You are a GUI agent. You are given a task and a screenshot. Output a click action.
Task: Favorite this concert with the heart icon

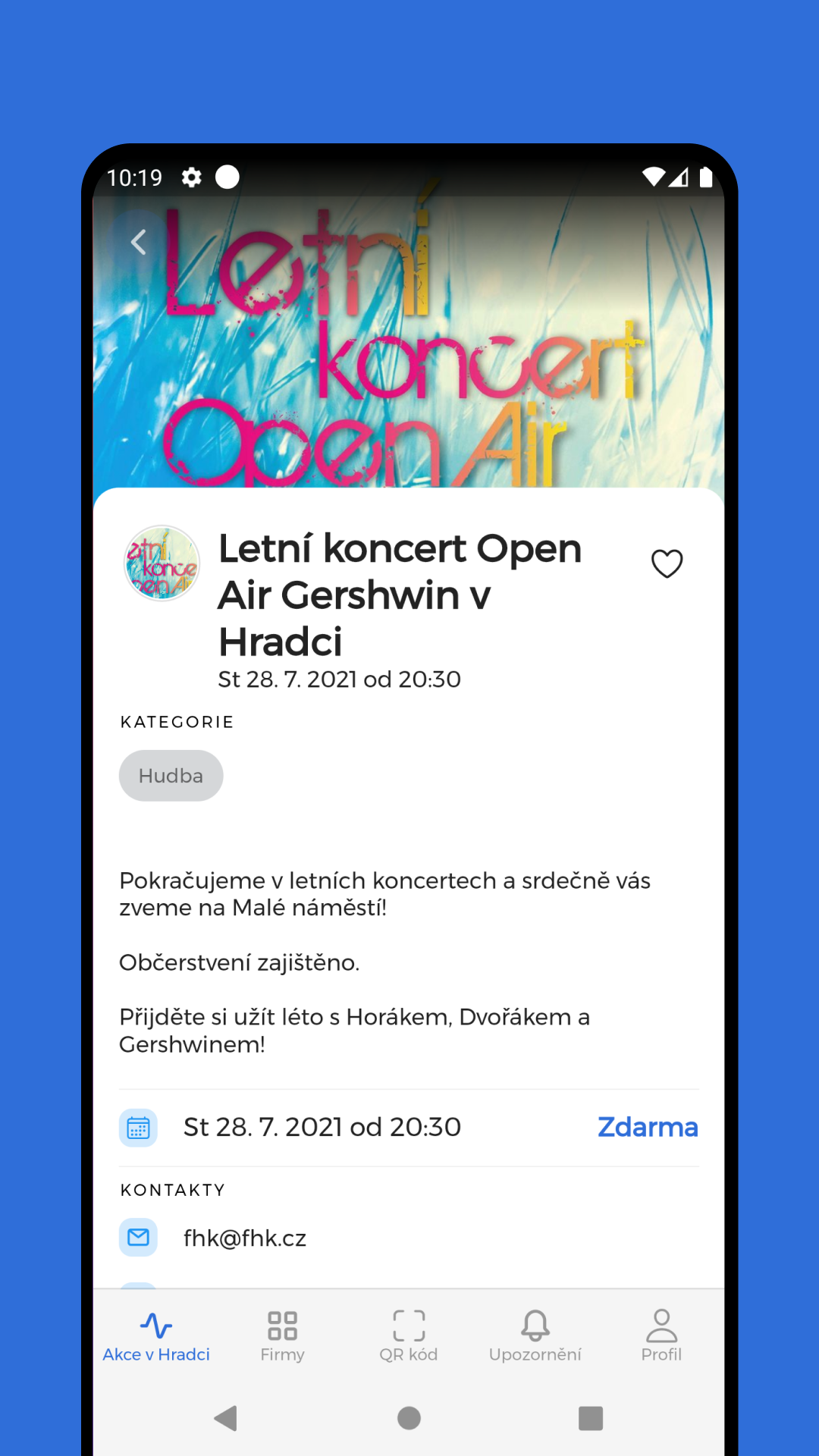pyautogui.click(x=667, y=563)
